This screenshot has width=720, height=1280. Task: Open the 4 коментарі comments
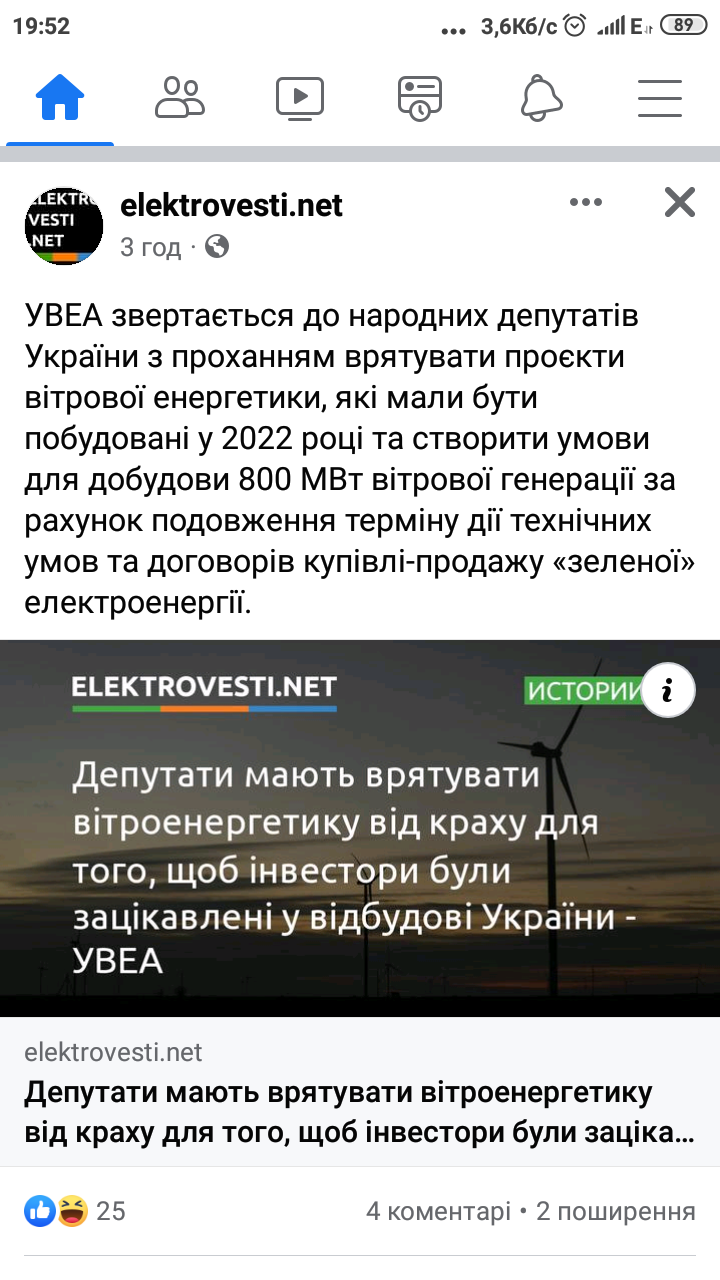(x=438, y=1212)
